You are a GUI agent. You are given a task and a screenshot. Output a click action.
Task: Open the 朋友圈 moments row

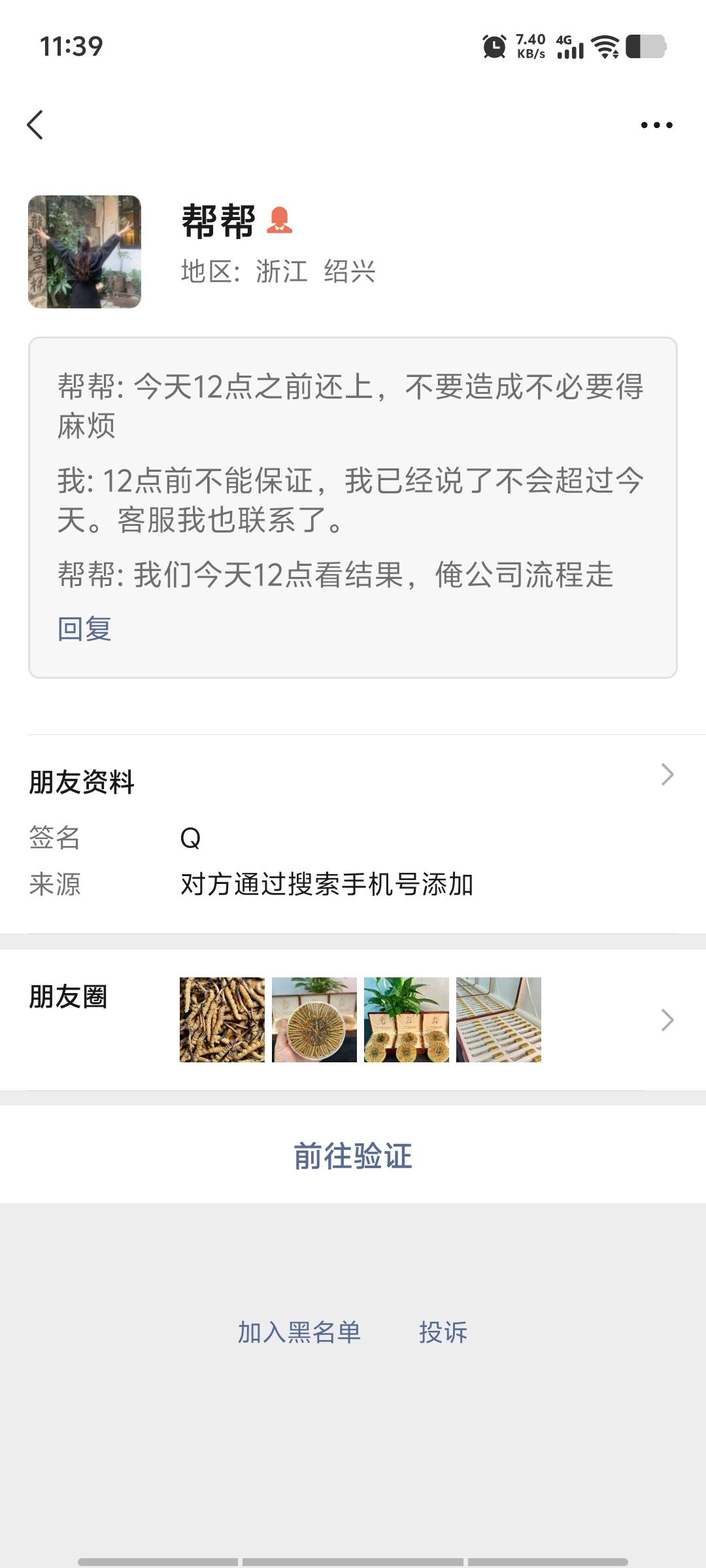pyautogui.click(x=353, y=1019)
